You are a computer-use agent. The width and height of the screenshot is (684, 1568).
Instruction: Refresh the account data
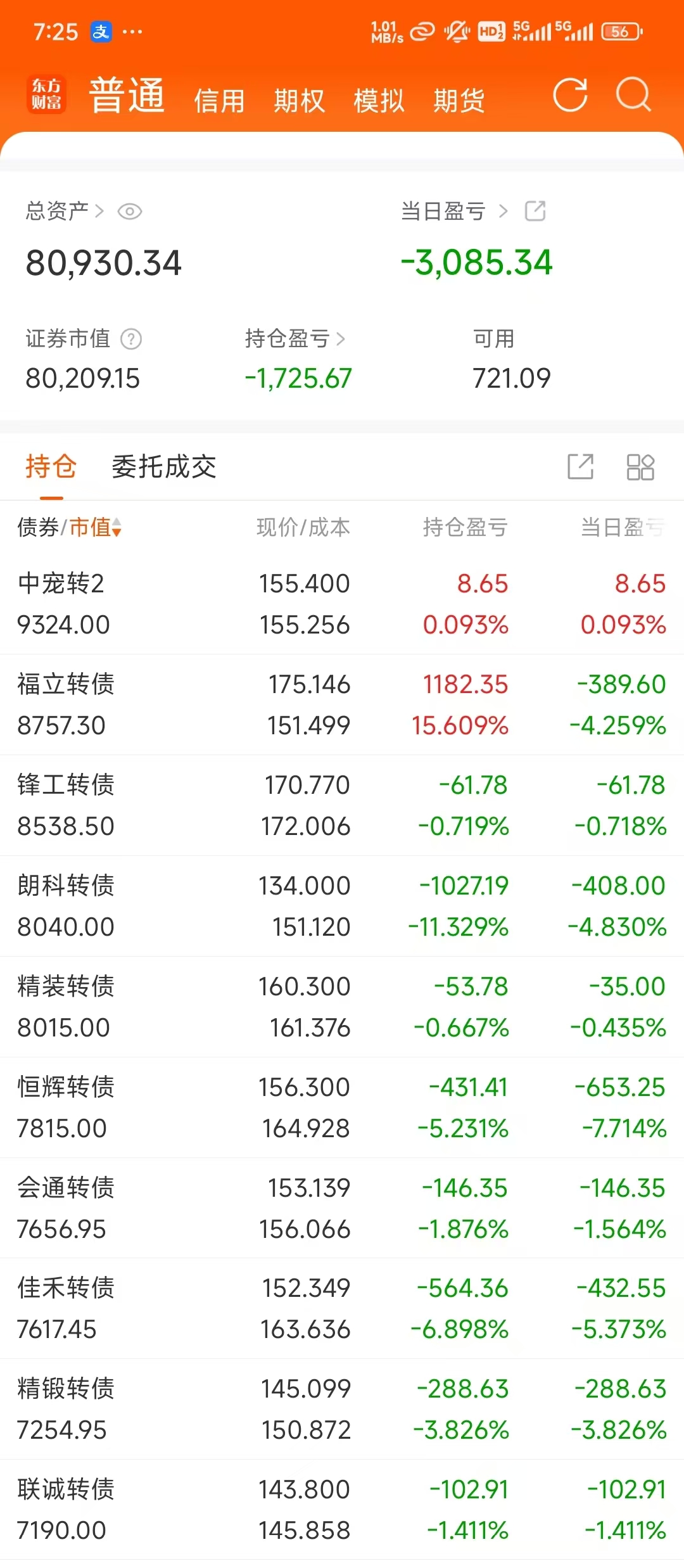coord(570,96)
